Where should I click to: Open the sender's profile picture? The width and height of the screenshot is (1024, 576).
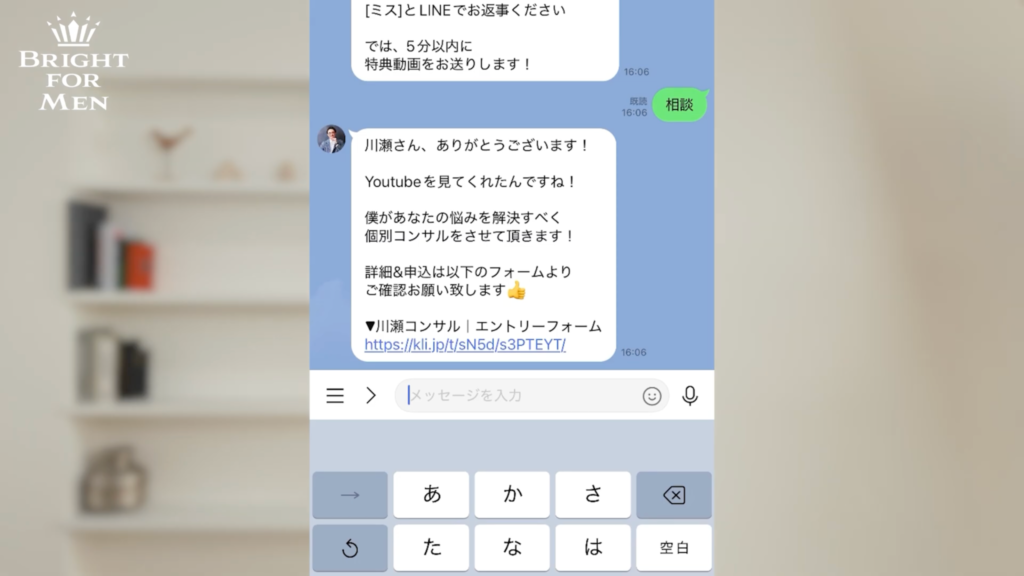[x=331, y=139]
